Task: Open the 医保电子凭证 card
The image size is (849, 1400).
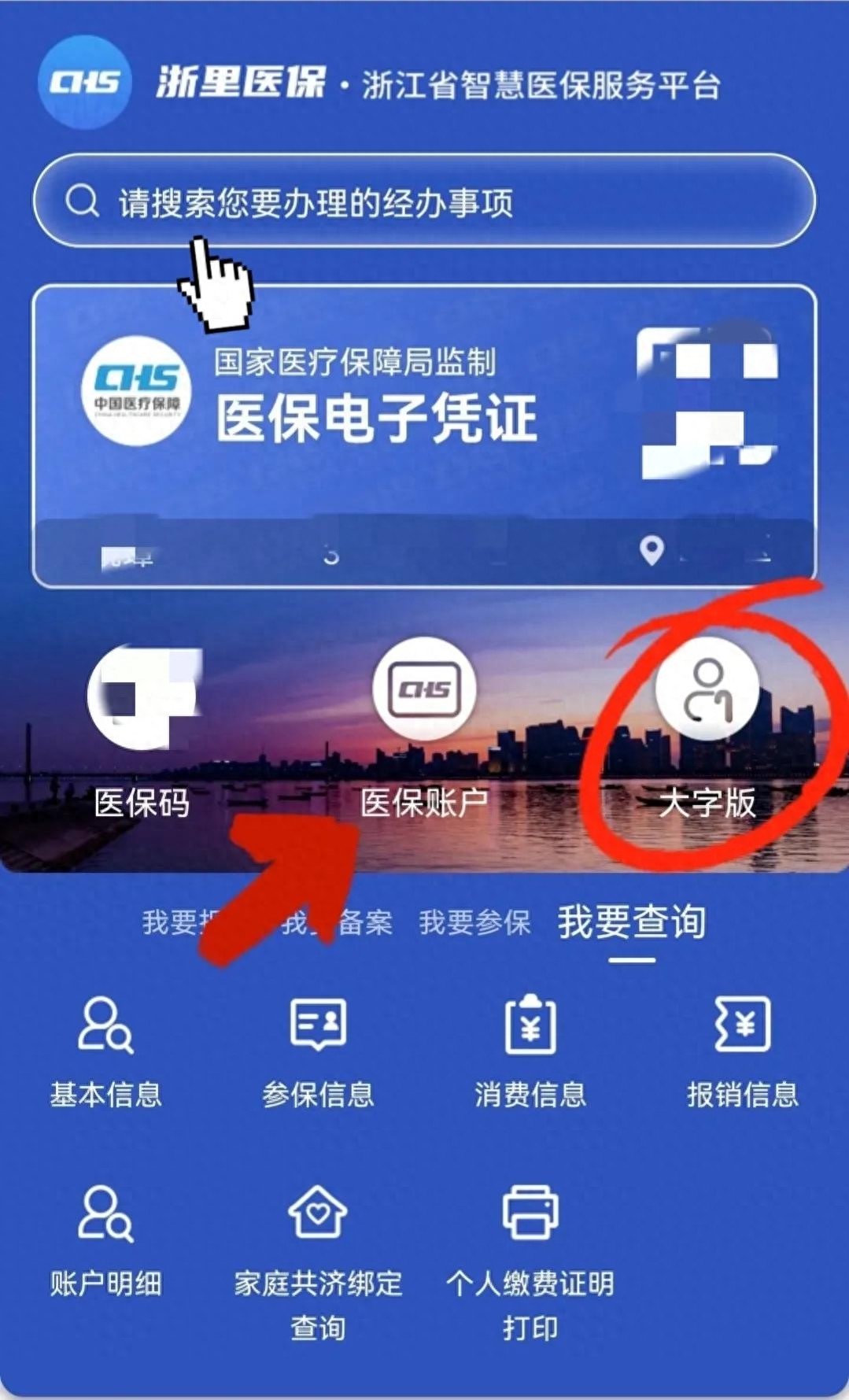Action: point(424,436)
